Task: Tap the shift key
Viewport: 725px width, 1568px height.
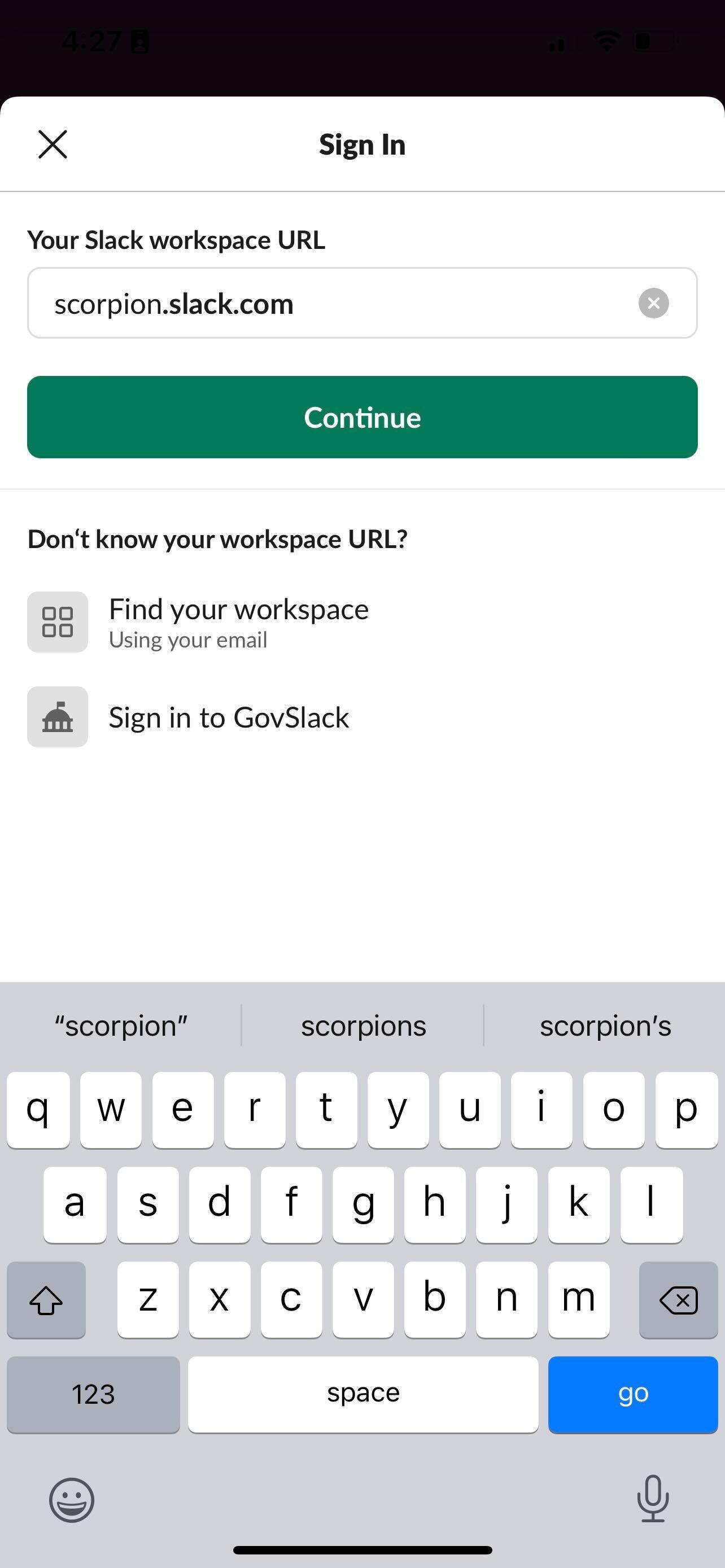Action: (x=46, y=1299)
